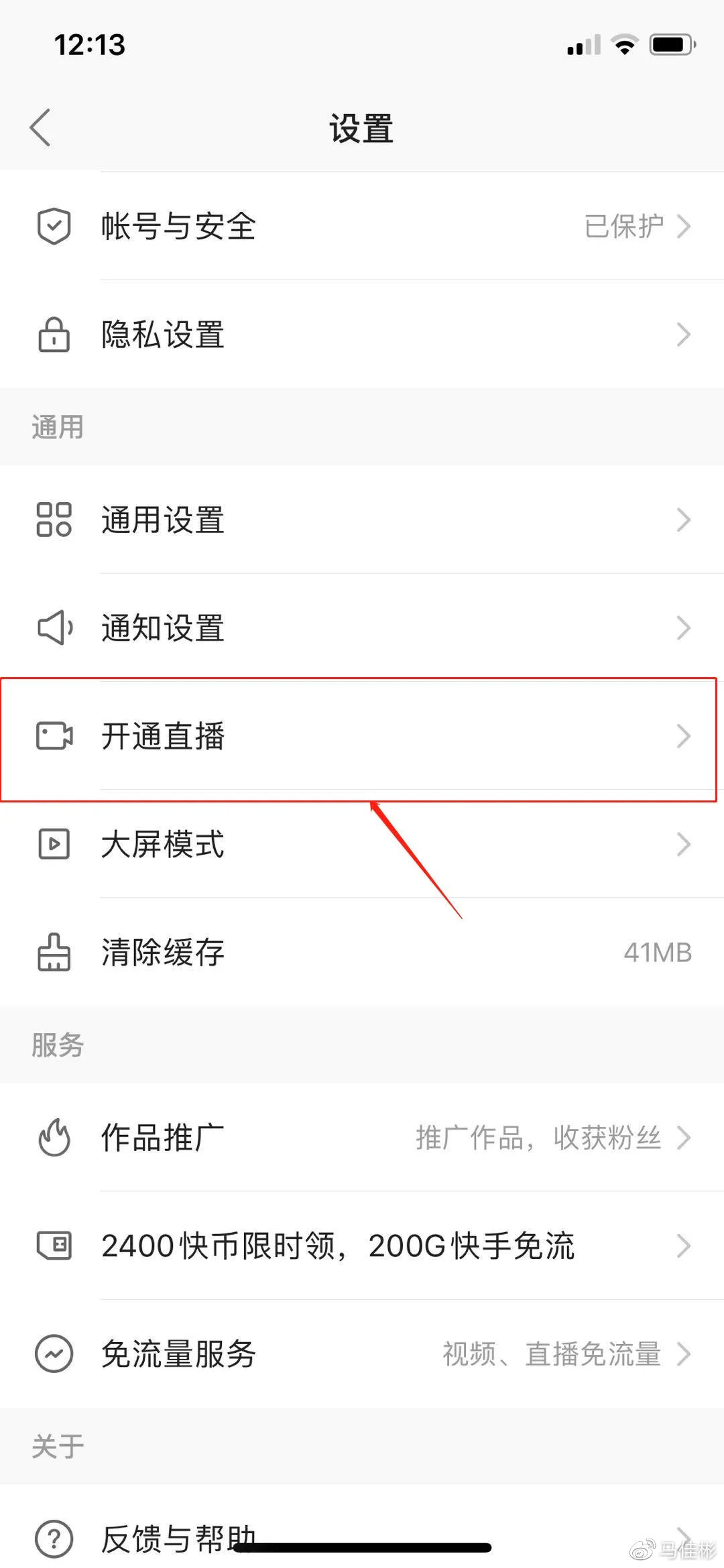724x1568 pixels.
Task: Open 免流量服务
Action: click(362, 1354)
